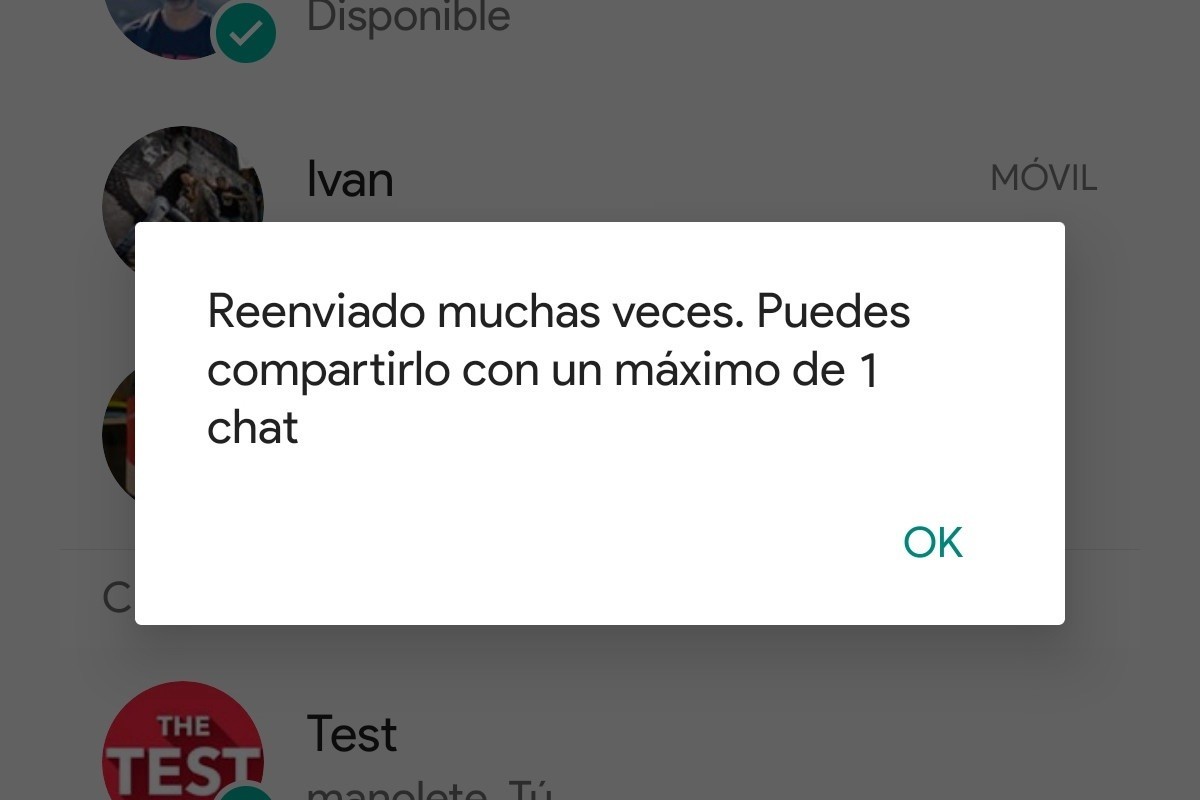This screenshot has height=800, width=1200.
Task: Dismiss the dialog with OK
Action: pyautogui.click(x=932, y=542)
